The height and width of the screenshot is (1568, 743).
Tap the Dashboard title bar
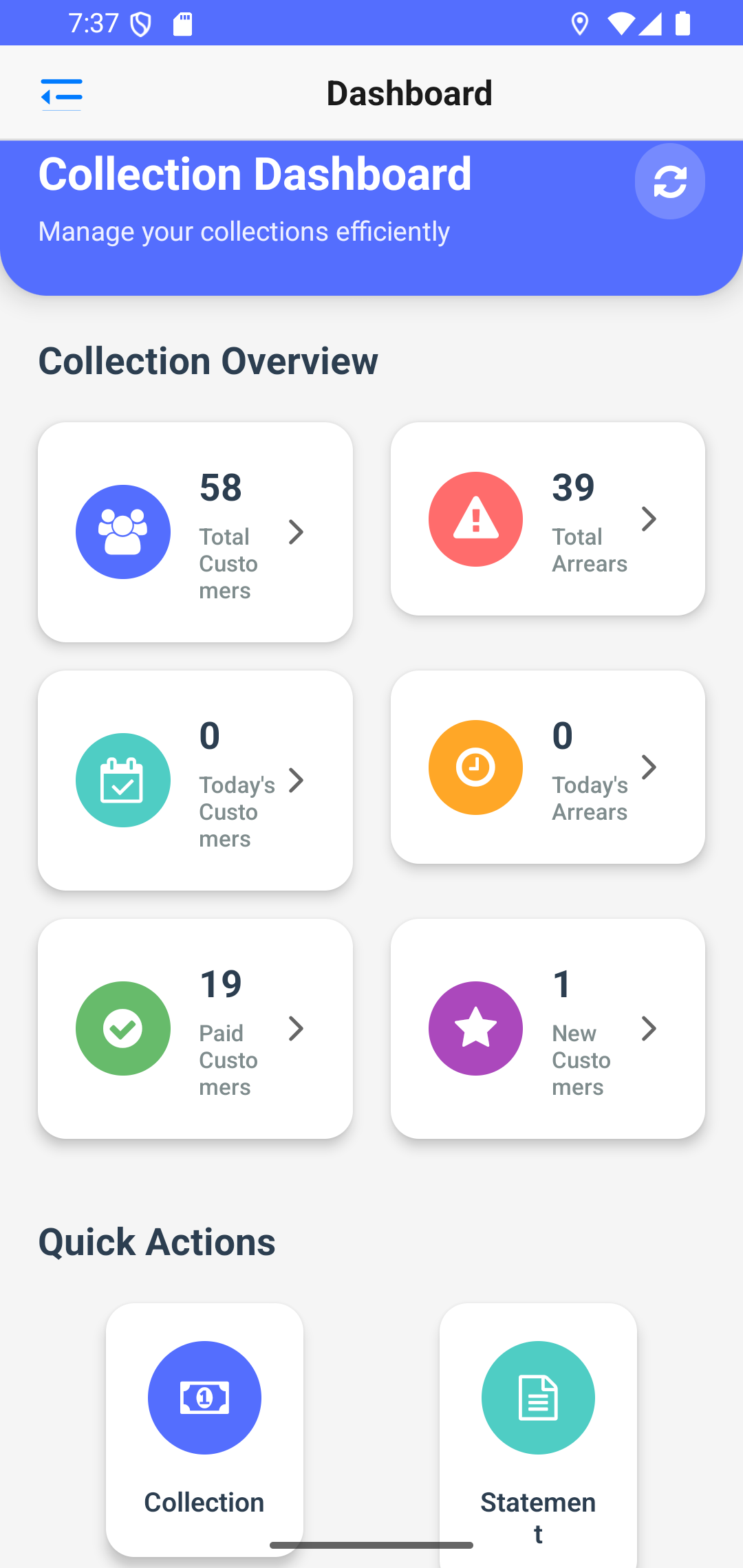pyautogui.click(x=410, y=93)
